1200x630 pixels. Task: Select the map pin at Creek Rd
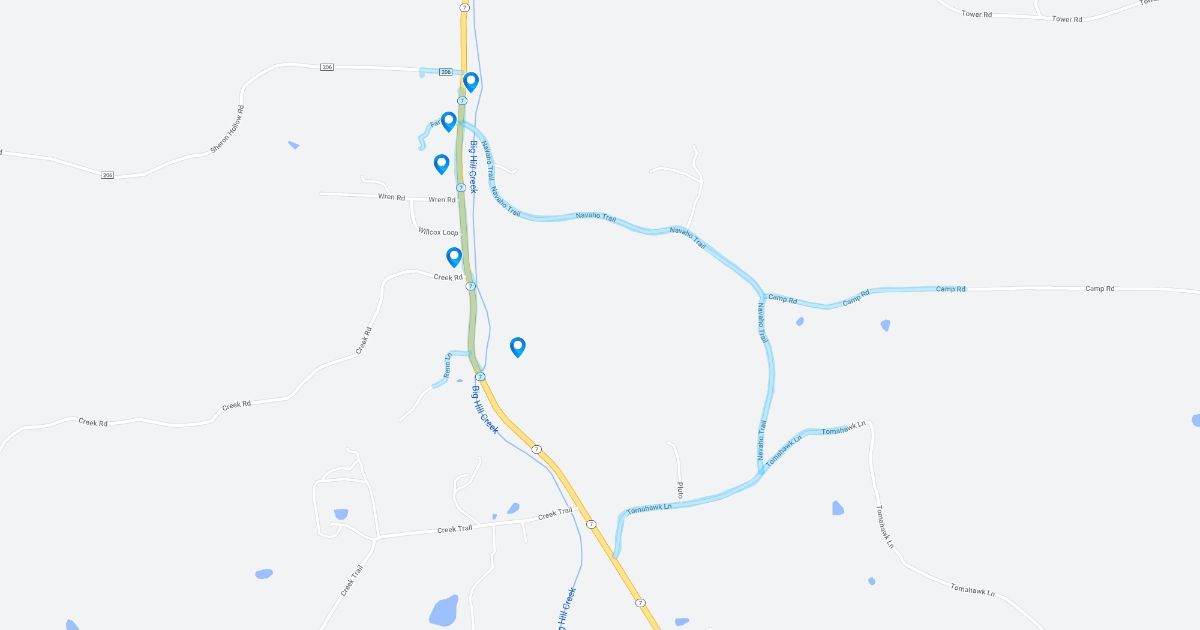pyautogui.click(x=454, y=257)
